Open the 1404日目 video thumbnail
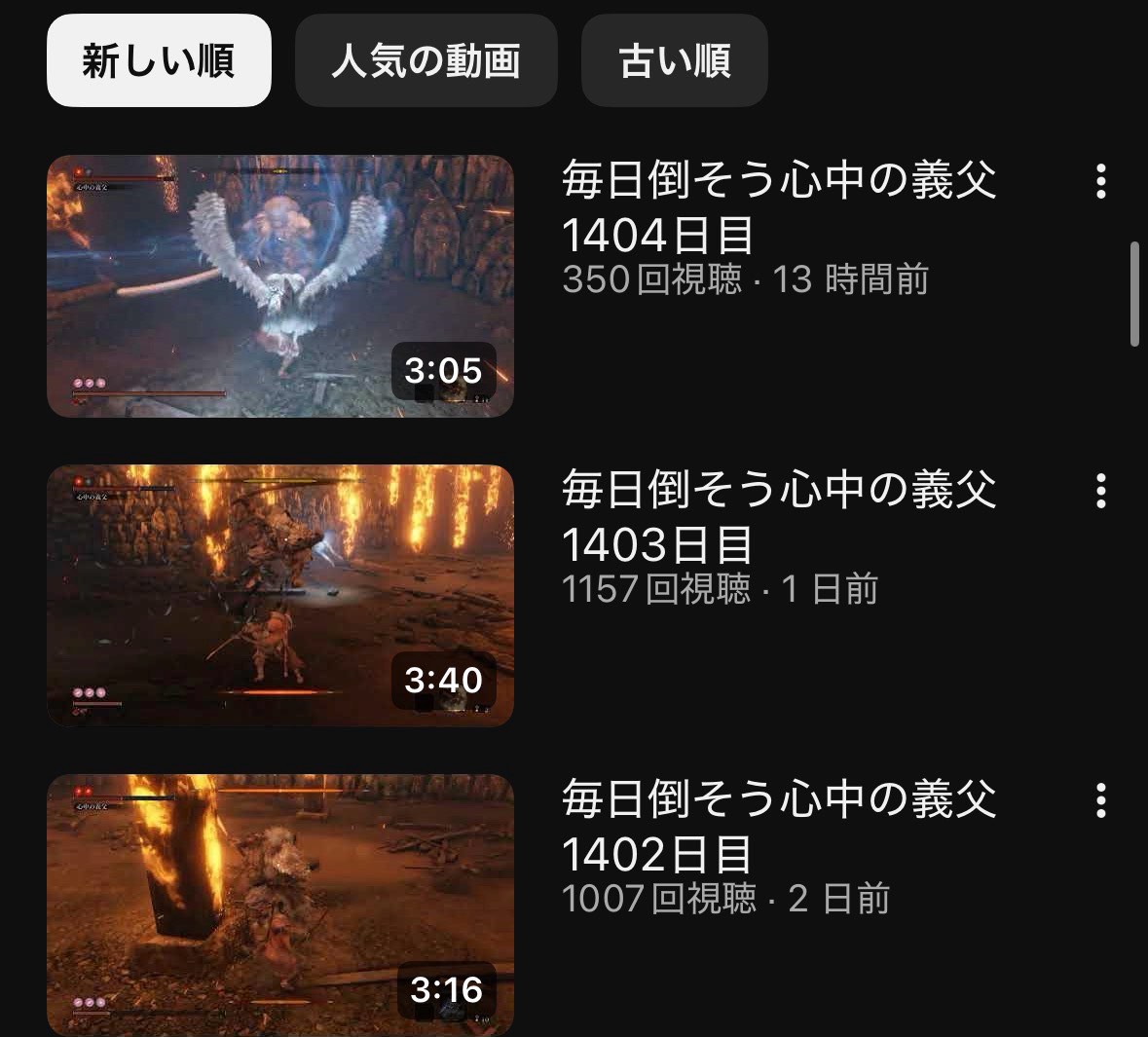The width and height of the screenshot is (1148, 1037). [280, 286]
